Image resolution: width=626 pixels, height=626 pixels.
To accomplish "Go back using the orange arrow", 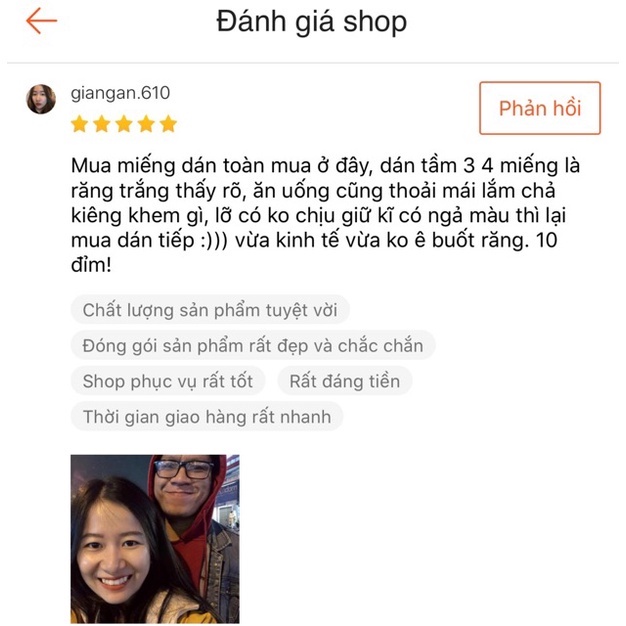I will coord(41,22).
